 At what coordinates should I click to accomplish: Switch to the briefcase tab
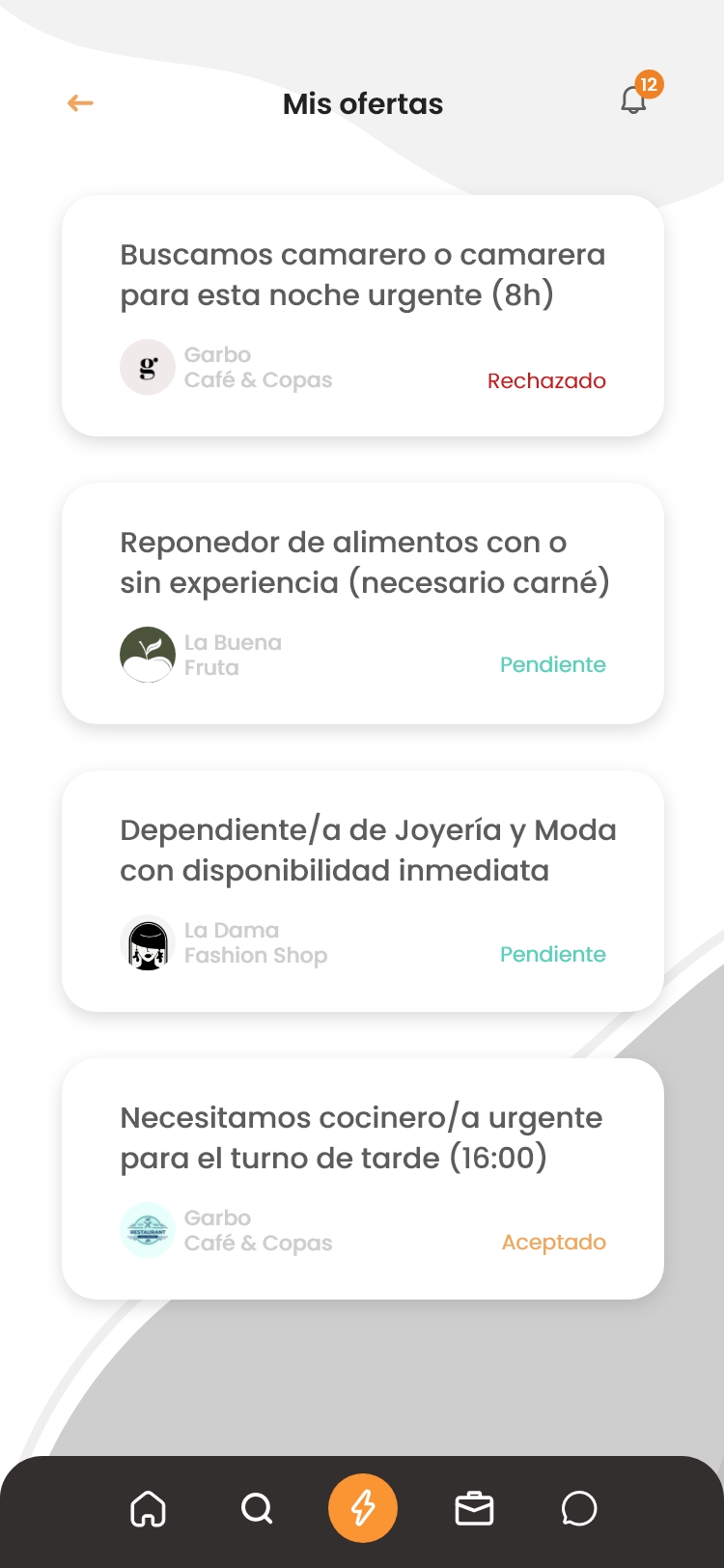[x=474, y=1508]
